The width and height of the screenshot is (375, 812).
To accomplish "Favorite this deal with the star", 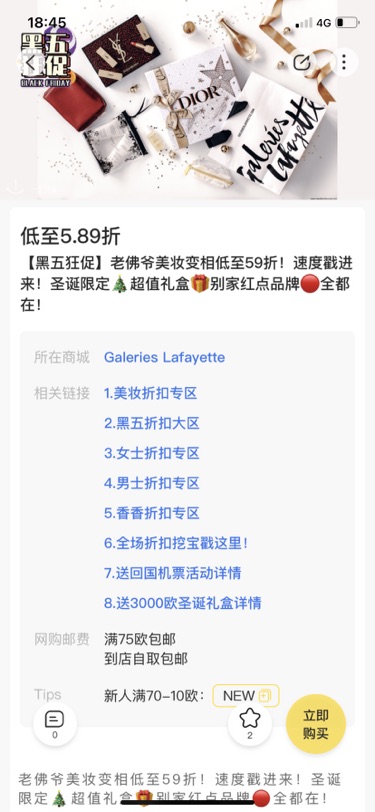I will point(250,723).
